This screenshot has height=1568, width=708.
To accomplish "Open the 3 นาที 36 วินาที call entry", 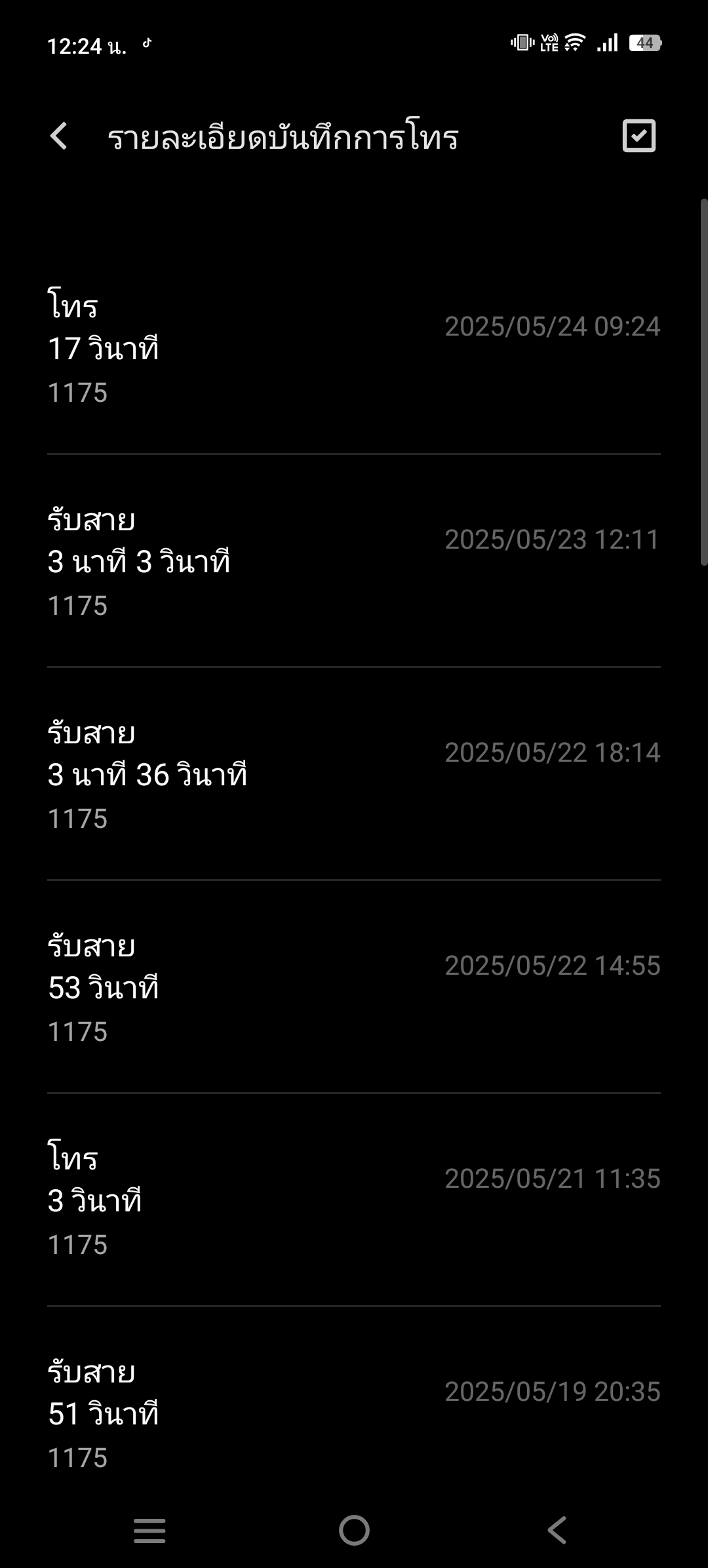I will pos(354,774).
